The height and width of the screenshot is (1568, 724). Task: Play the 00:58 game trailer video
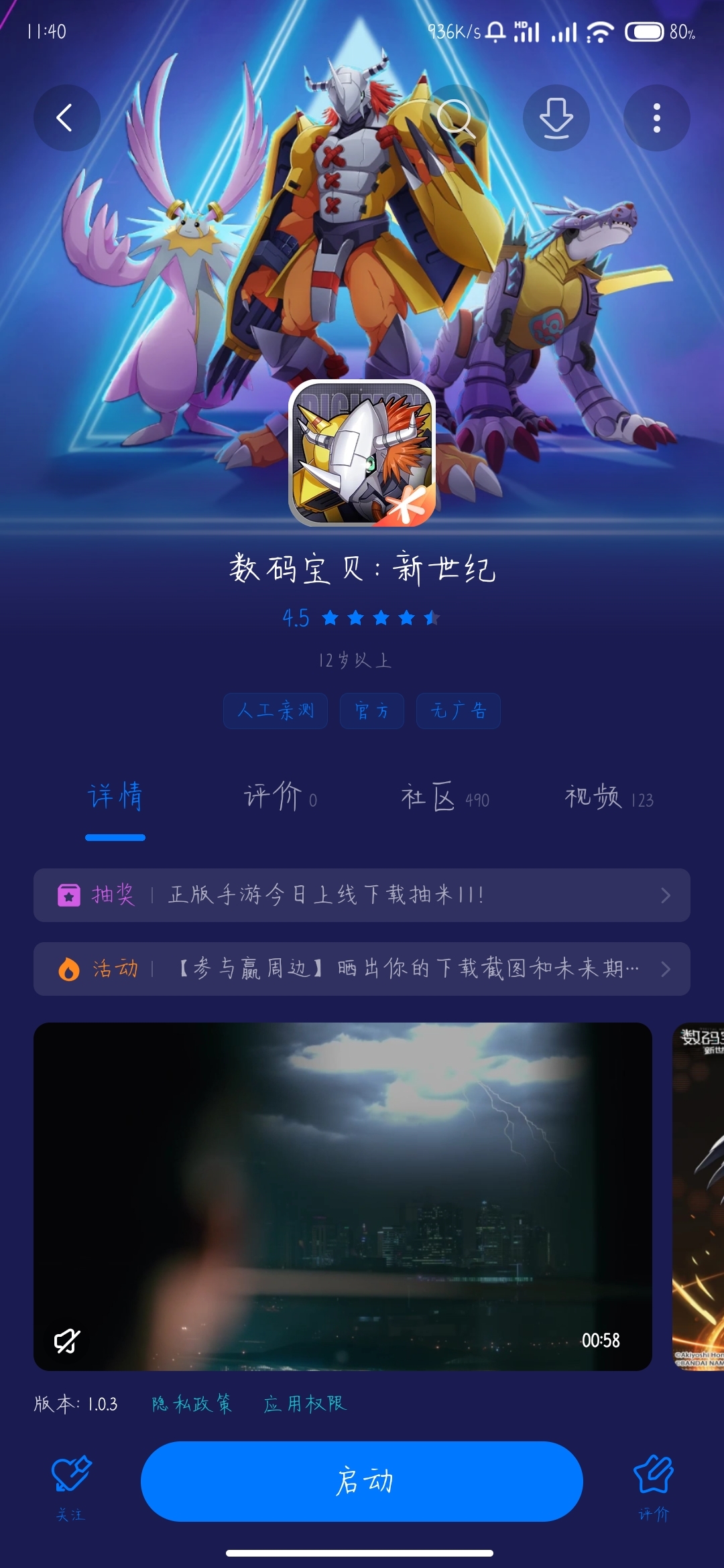coord(343,1196)
